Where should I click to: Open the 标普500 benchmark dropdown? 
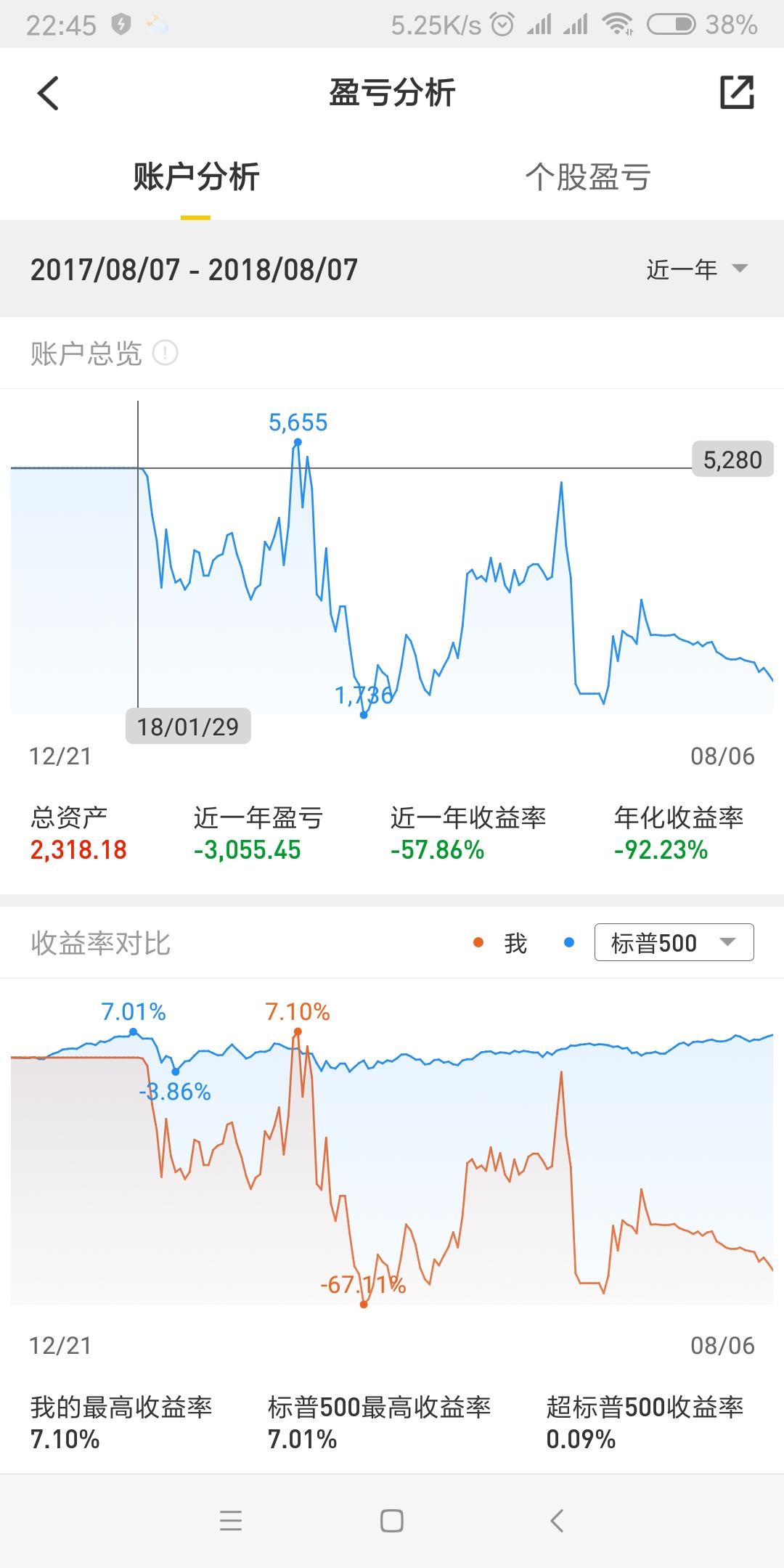click(674, 942)
